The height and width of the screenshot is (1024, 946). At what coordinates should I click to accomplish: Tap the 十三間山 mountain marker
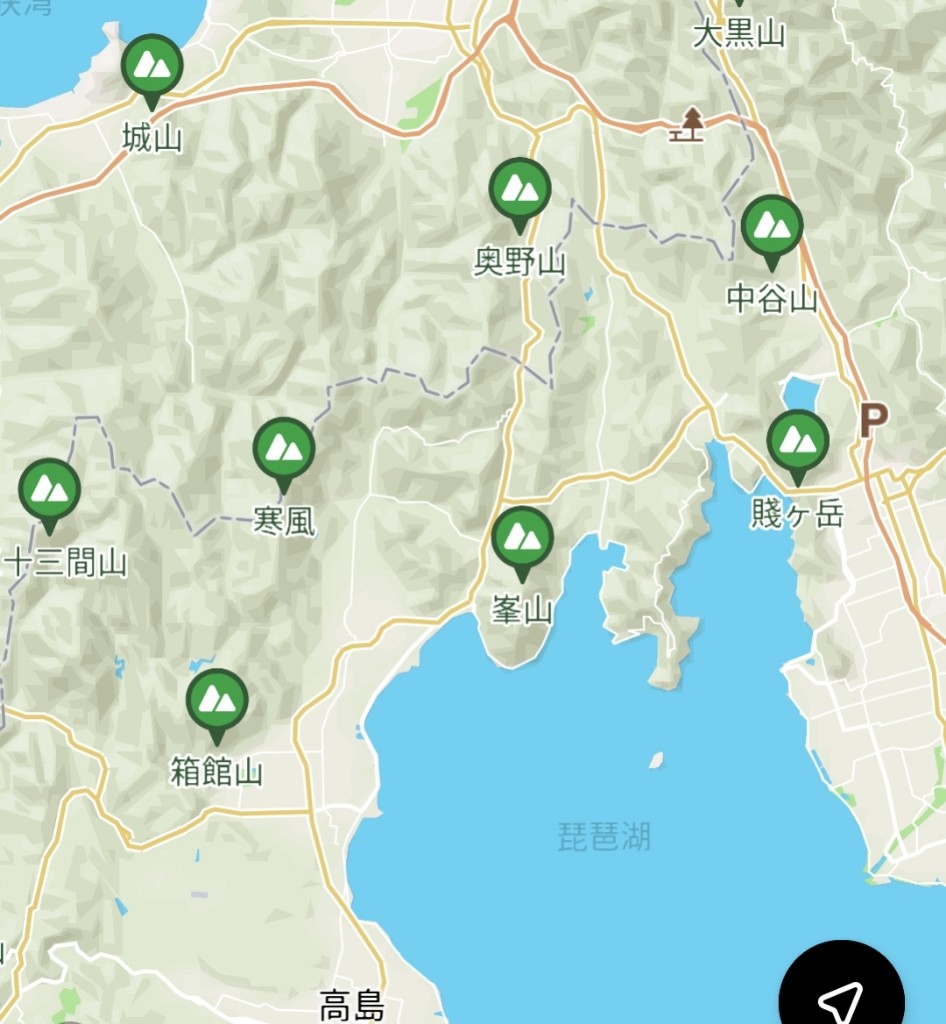49,490
